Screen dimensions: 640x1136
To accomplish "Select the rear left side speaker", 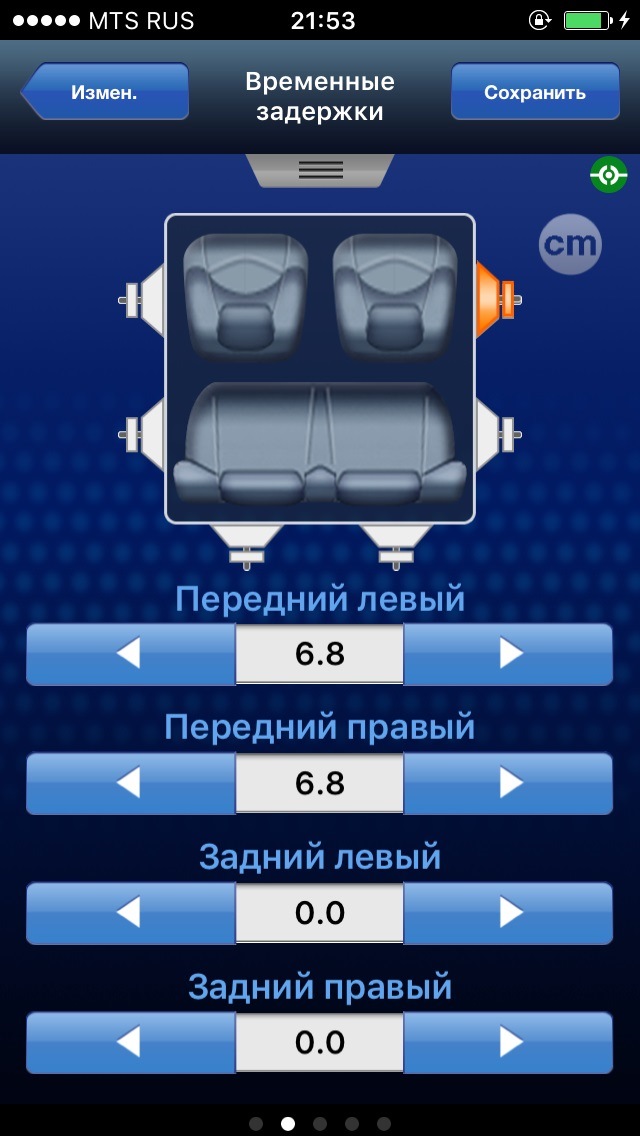I will (x=143, y=433).
